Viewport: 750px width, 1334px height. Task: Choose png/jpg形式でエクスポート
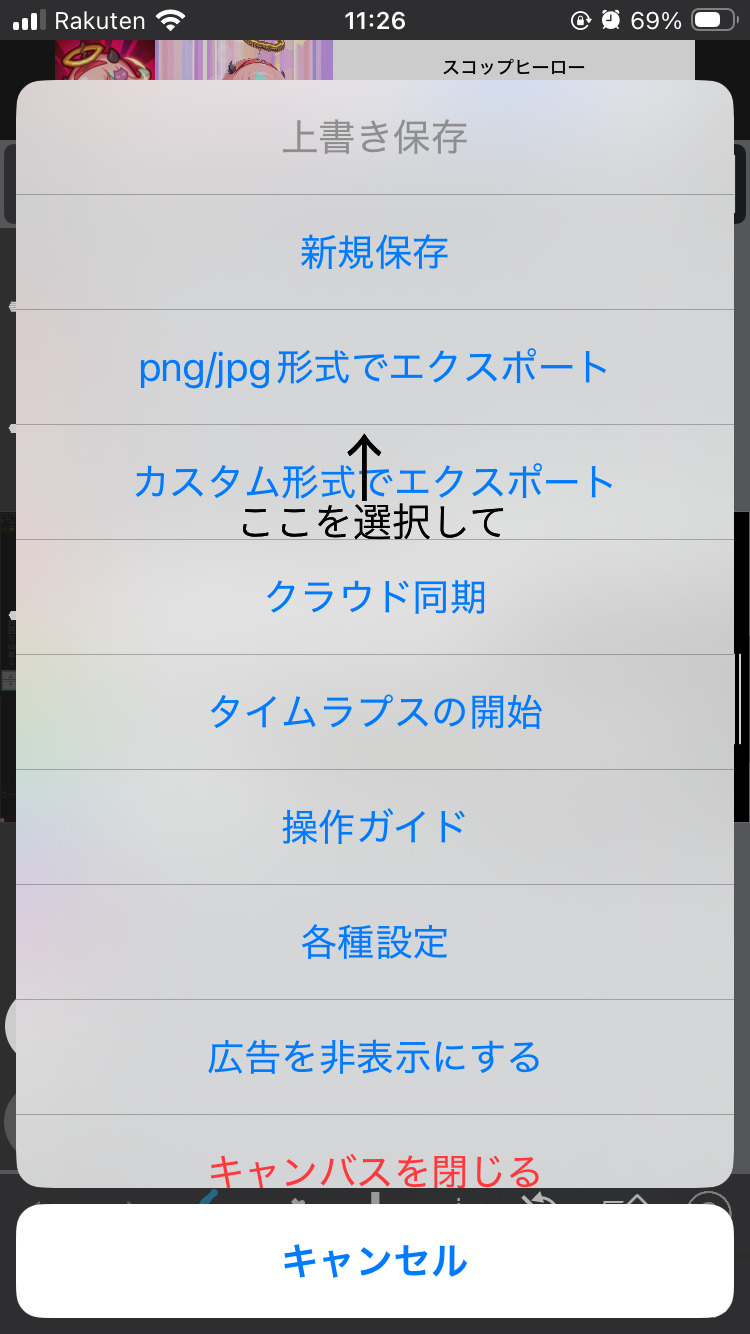(374, 367)
